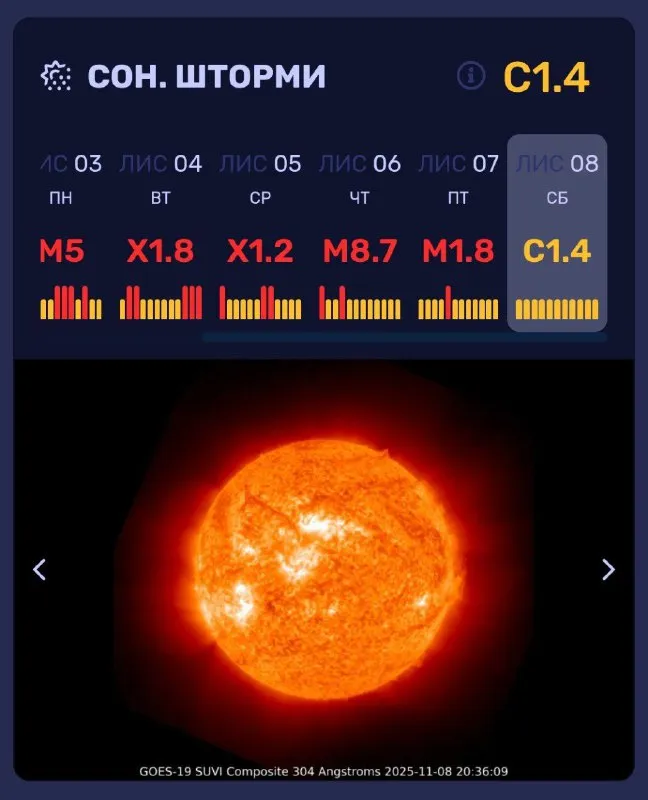Show data for ЛИС 06 ЧТ
This screenshot has height=800, width=648.
(x=359, y=235)
